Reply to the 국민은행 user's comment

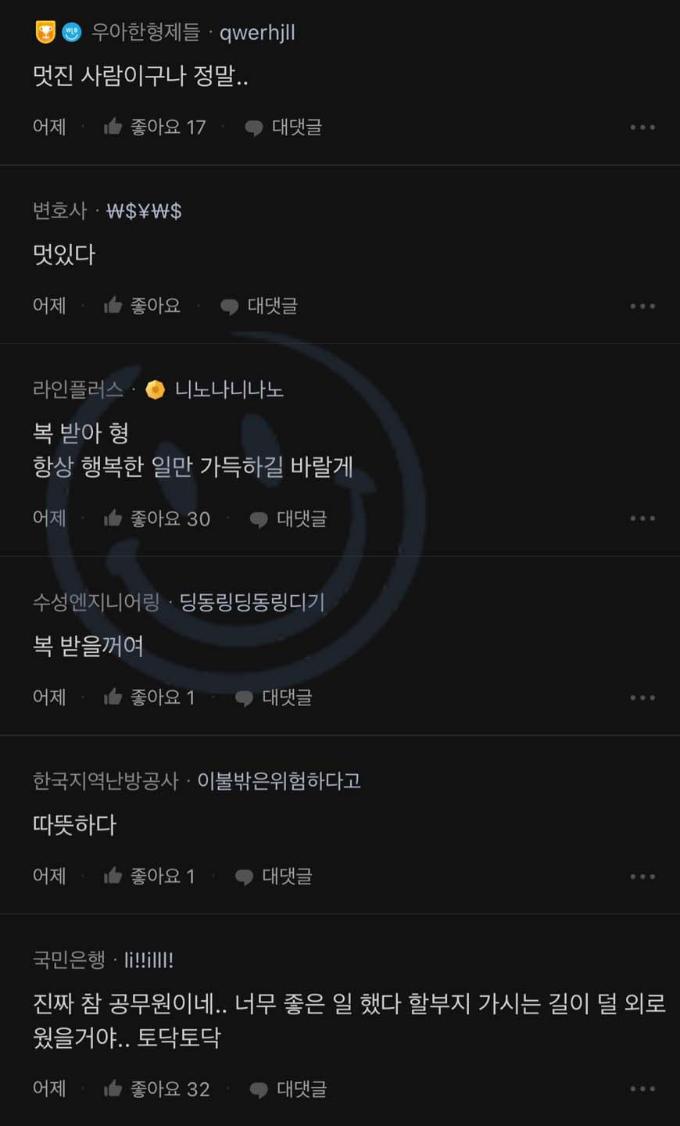click(288, 1089)
